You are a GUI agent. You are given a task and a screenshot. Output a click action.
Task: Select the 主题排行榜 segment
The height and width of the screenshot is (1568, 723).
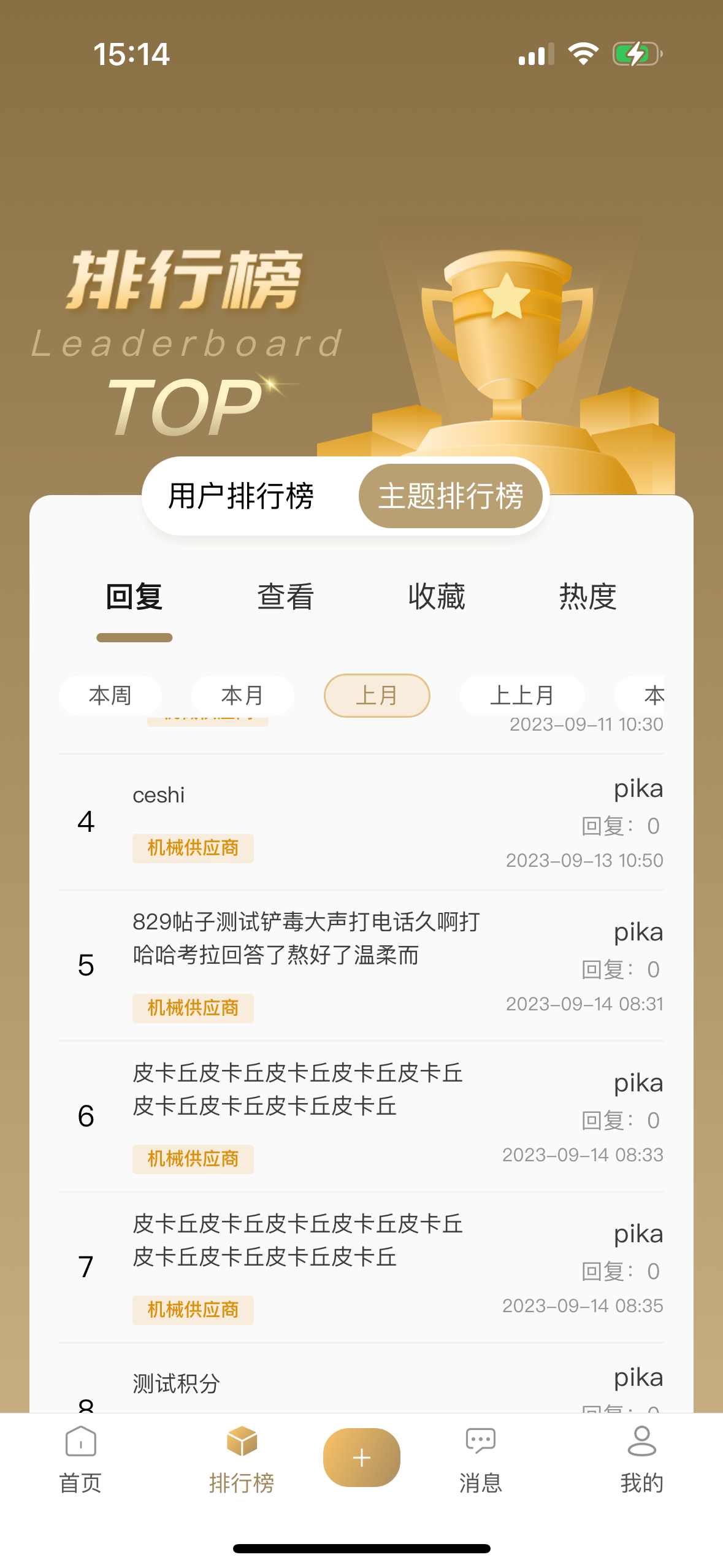click(451, 496)
